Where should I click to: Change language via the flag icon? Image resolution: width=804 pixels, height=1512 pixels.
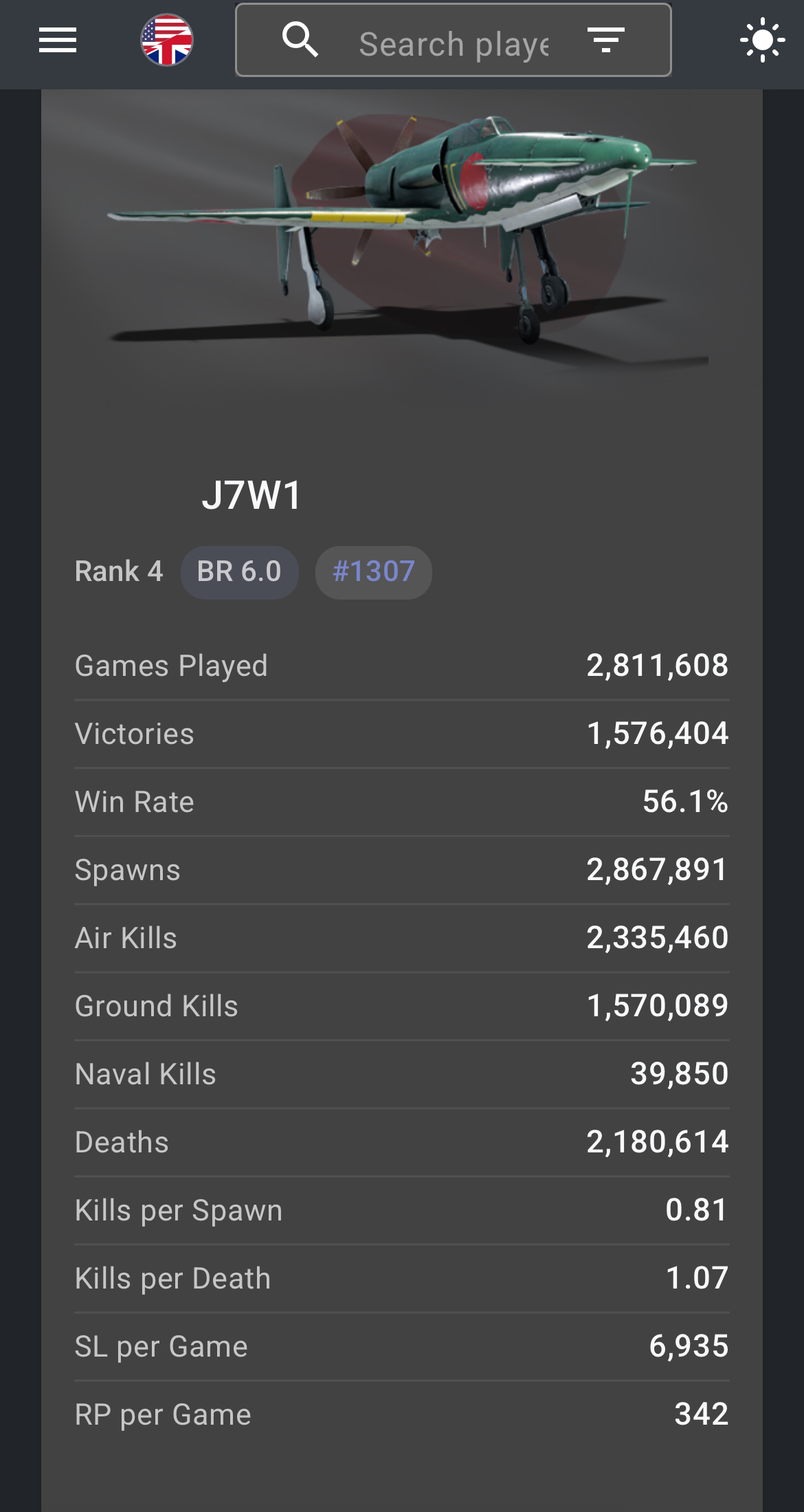pyautogui.click(x=167, y=41)
